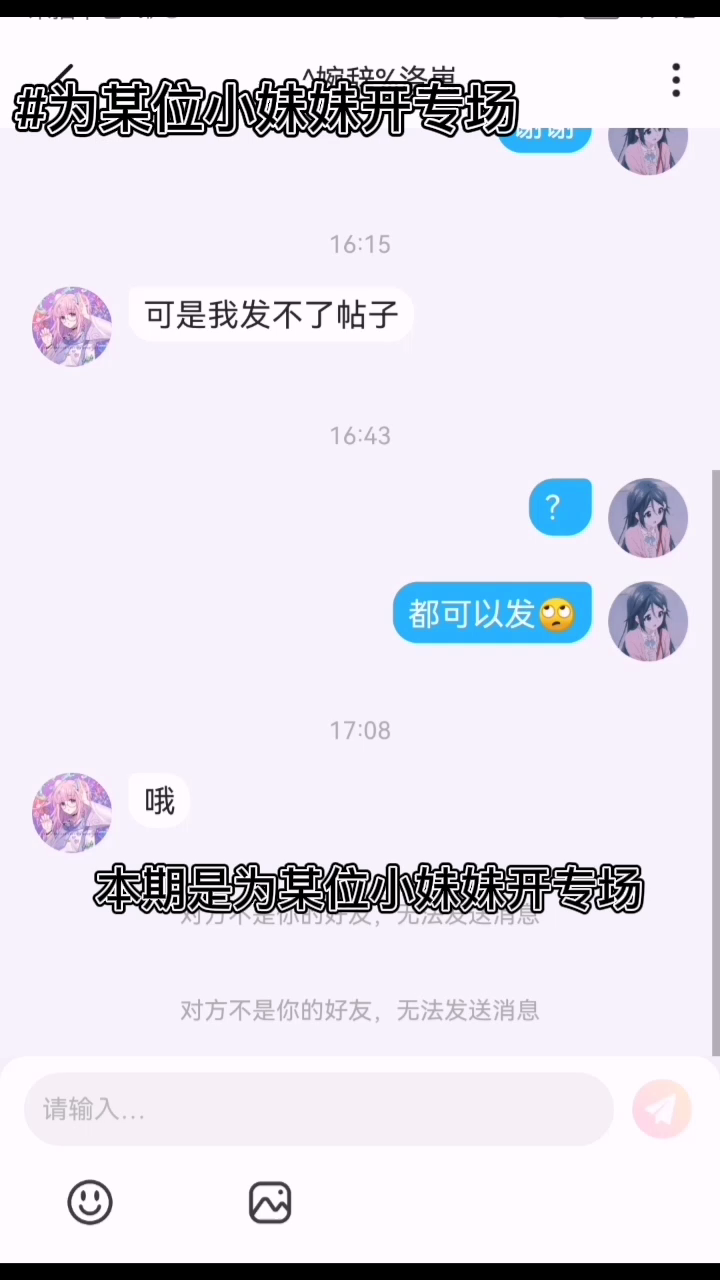This screenshot has width=720, height=1280.
Task: View profile from avatar next to 哦
Action: point(72,812)
